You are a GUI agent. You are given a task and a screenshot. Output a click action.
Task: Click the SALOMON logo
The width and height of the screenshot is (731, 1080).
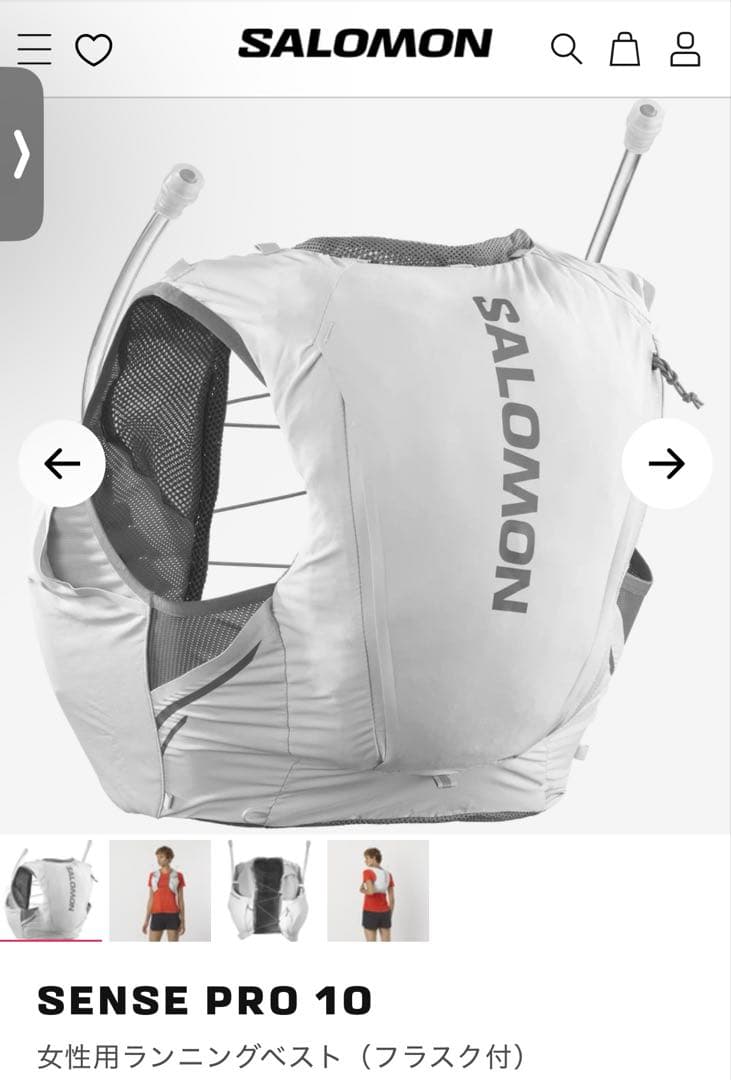[363, 44]
